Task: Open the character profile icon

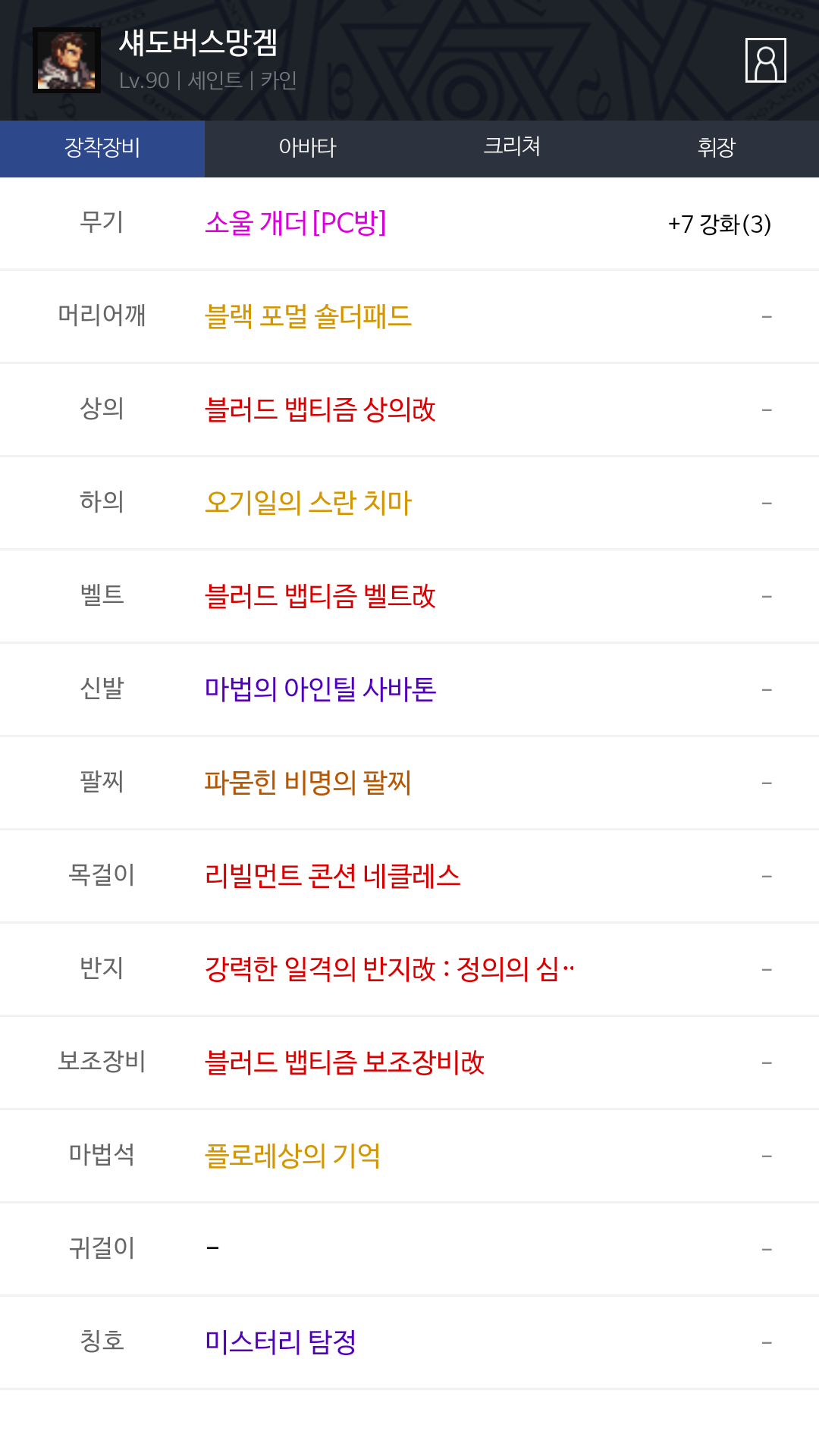Action: click(765, 60)
